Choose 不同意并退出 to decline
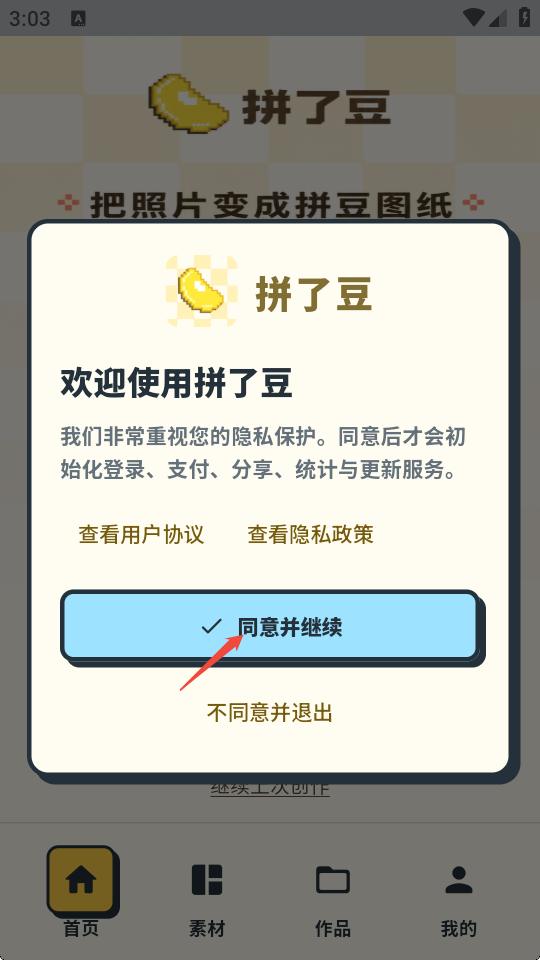The width and height of the screenshot is (540, 960). tap(269, 713)
